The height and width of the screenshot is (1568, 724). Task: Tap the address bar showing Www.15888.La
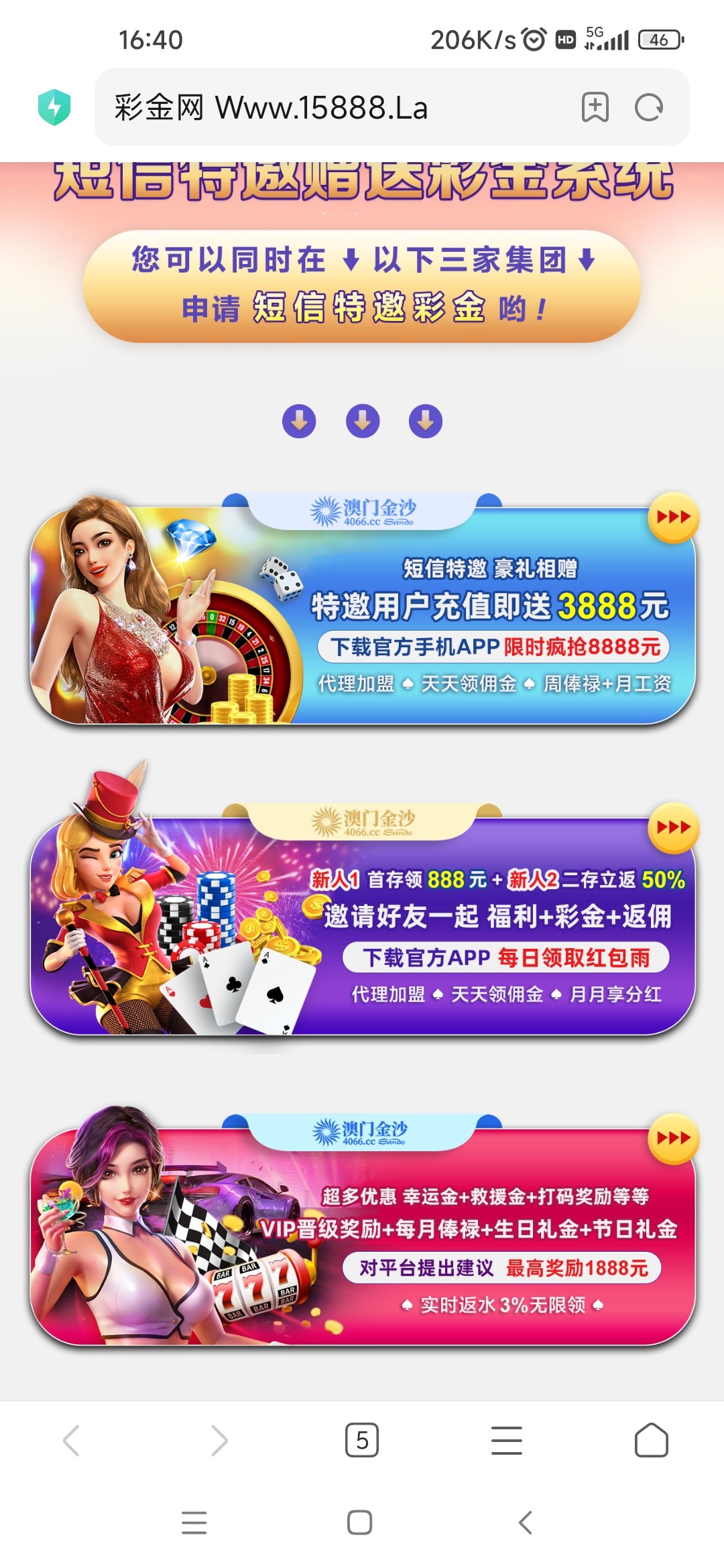coord(322,107)
